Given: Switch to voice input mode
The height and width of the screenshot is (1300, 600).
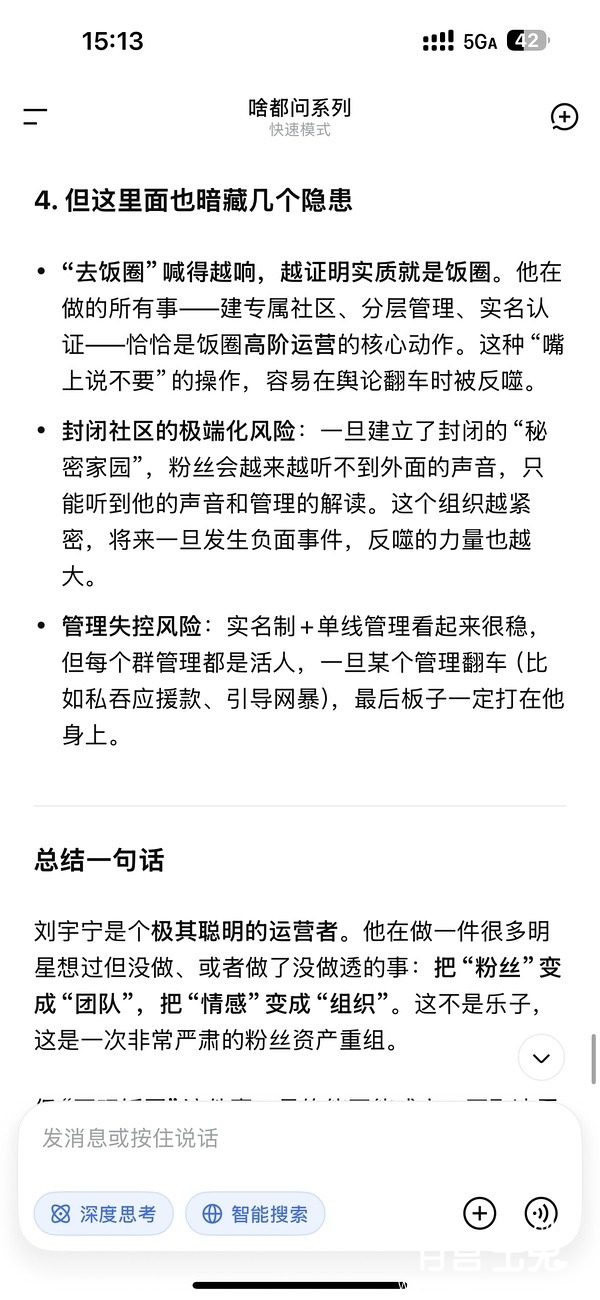Looking at the screenshot, I should point(541,1214).
